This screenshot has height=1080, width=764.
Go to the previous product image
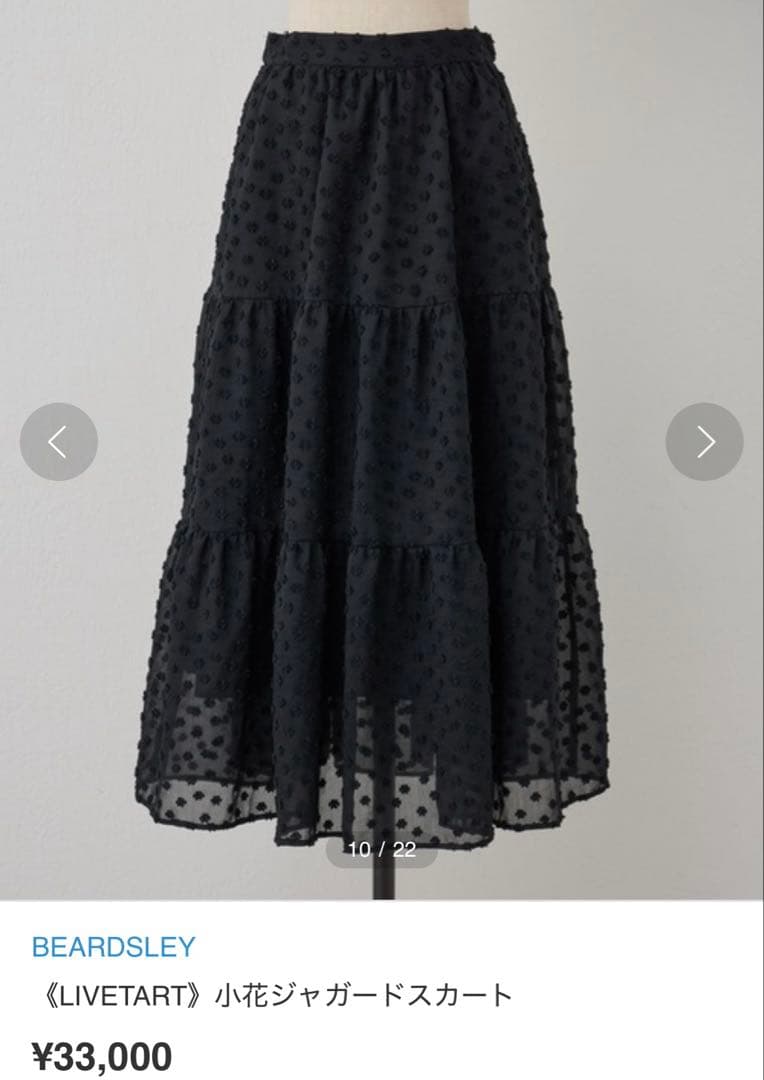point(58,442)
